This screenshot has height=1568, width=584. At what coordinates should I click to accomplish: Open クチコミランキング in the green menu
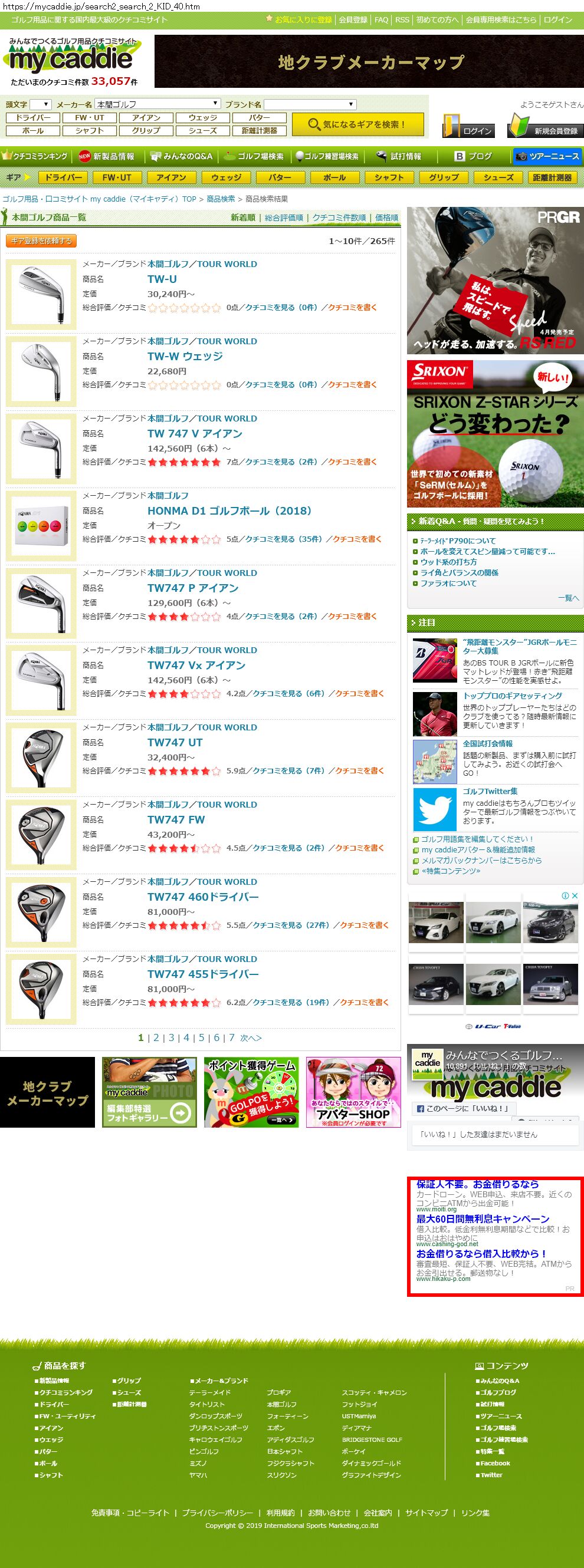pos(35,156)
